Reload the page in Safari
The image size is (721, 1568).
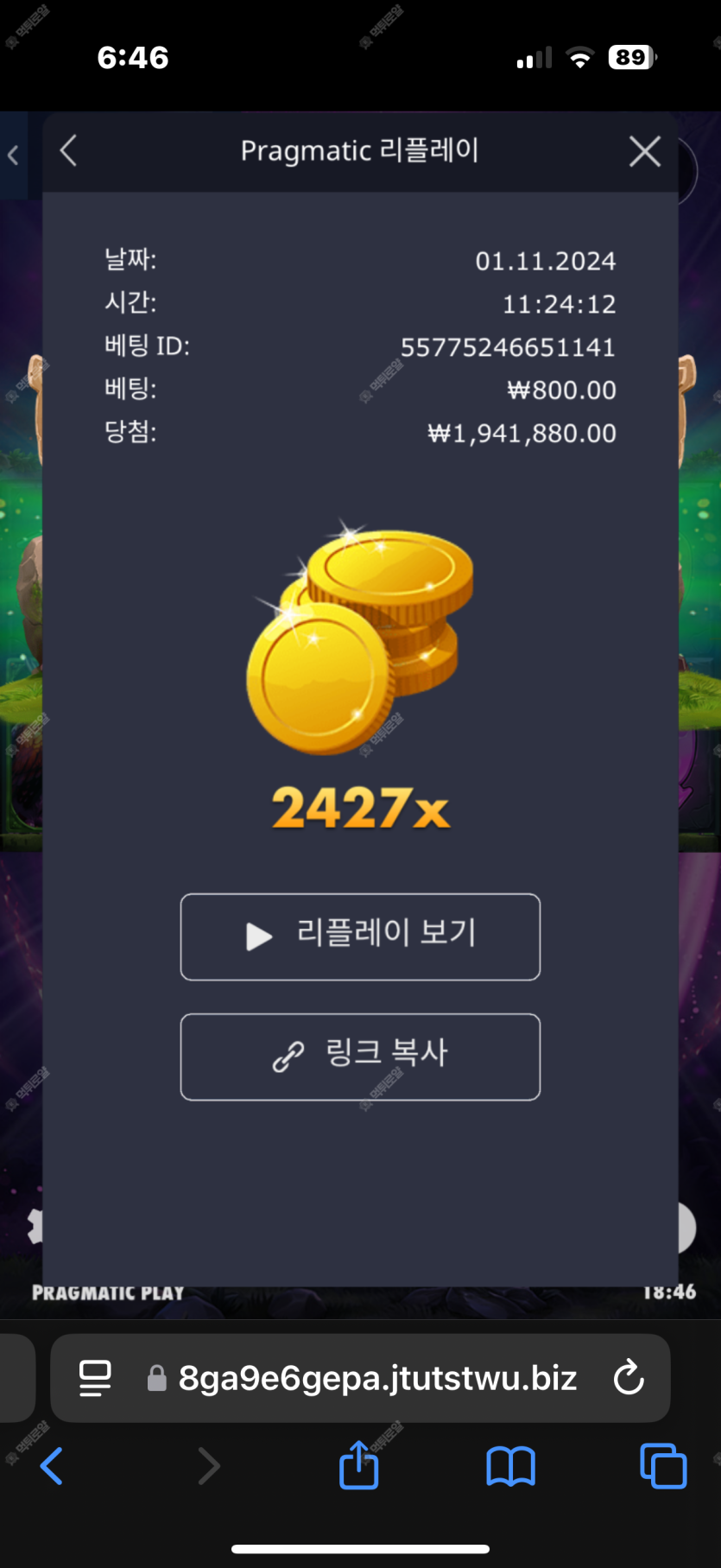(629, 1378)
